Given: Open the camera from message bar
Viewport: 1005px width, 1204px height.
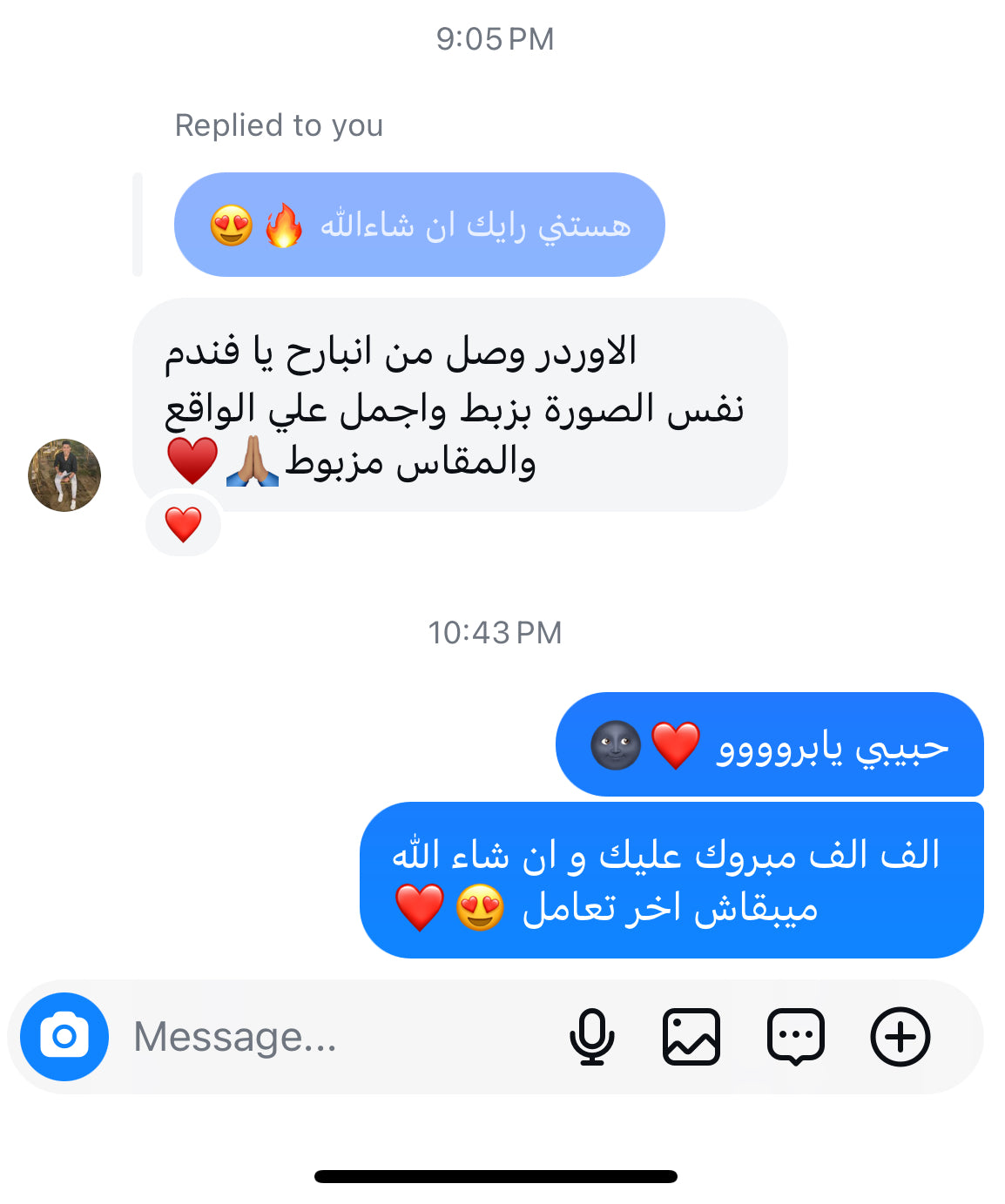Looking at the screenshot, I should point(64,1036).
